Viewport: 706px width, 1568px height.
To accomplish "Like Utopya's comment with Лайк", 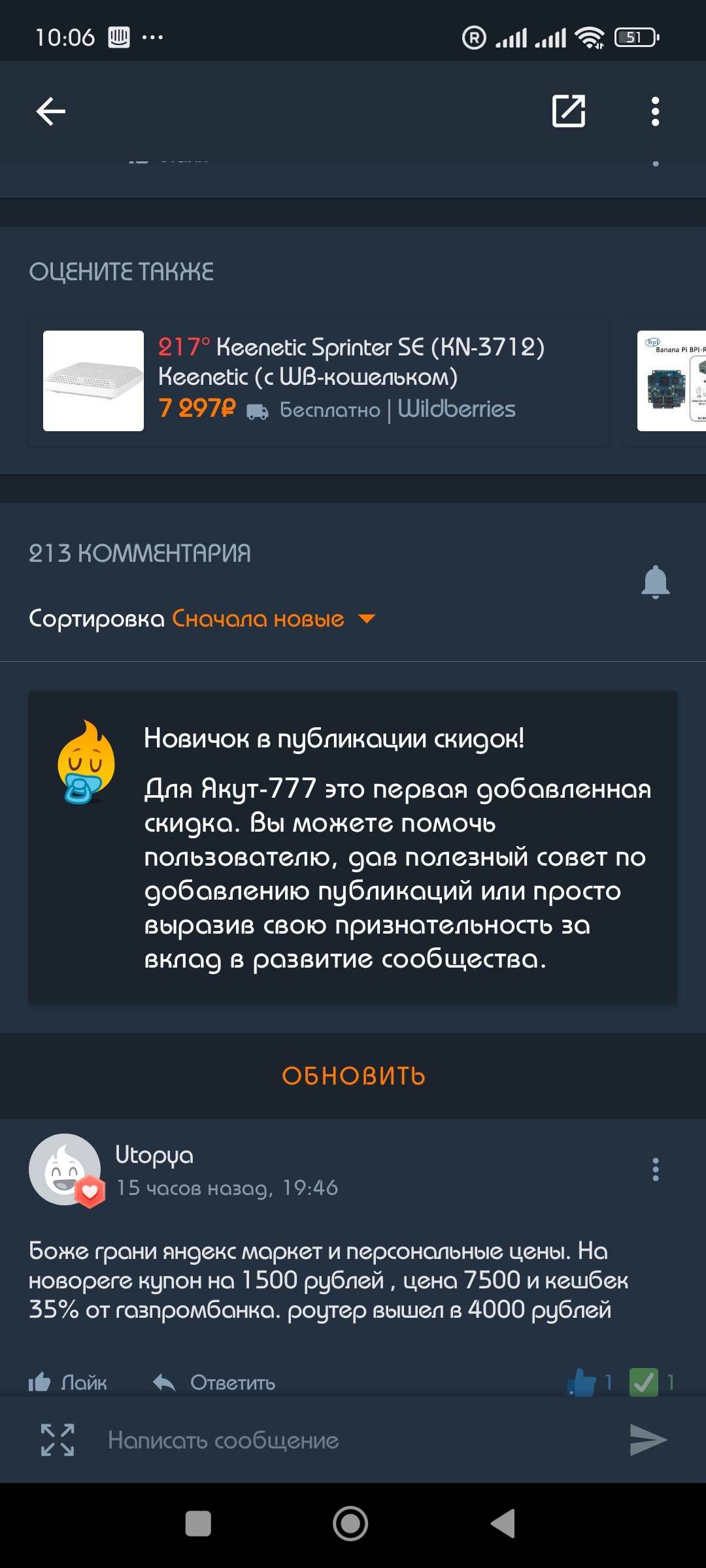I will (68, 1382).
